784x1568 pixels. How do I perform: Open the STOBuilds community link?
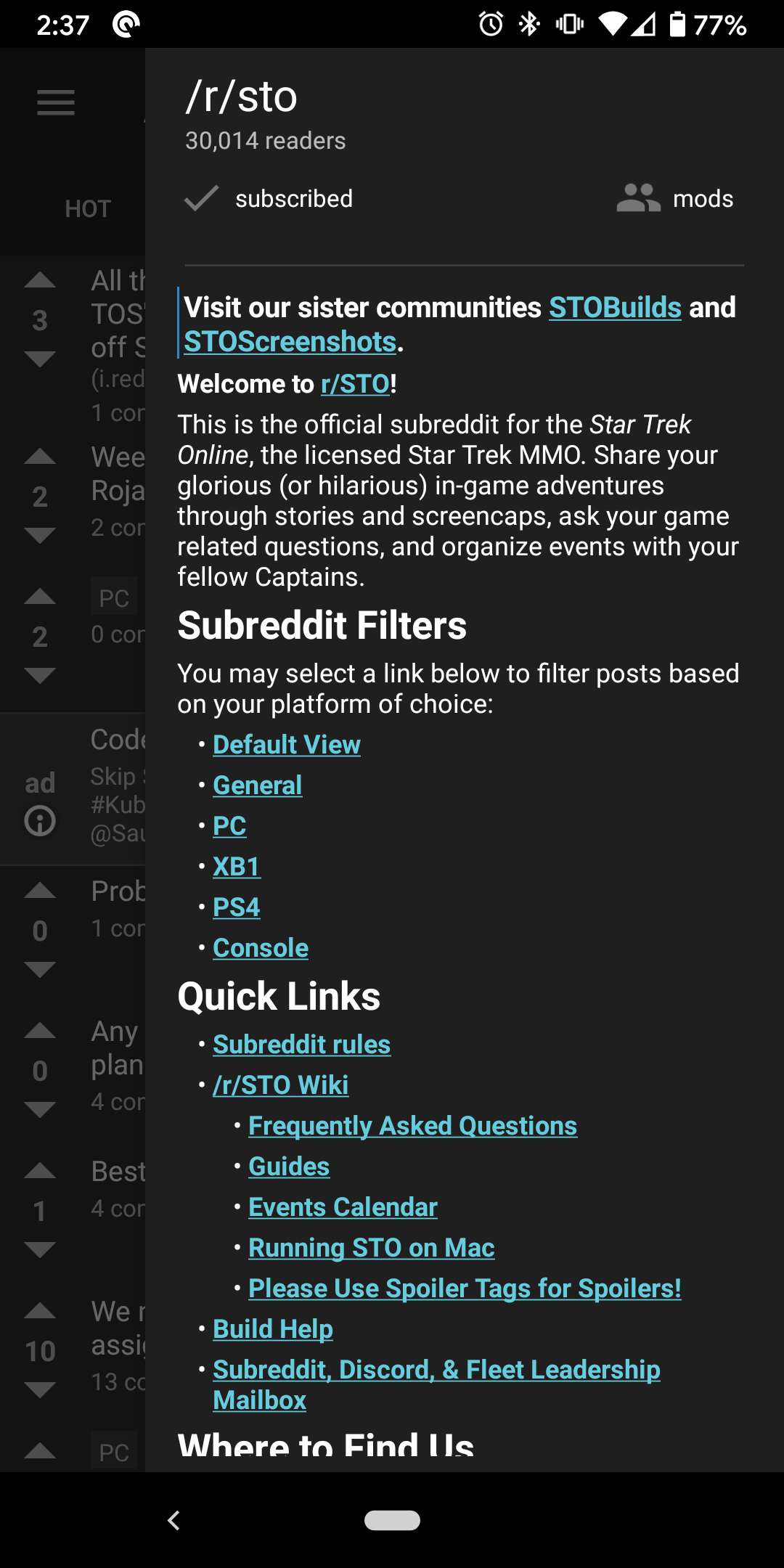pos(614,307)
